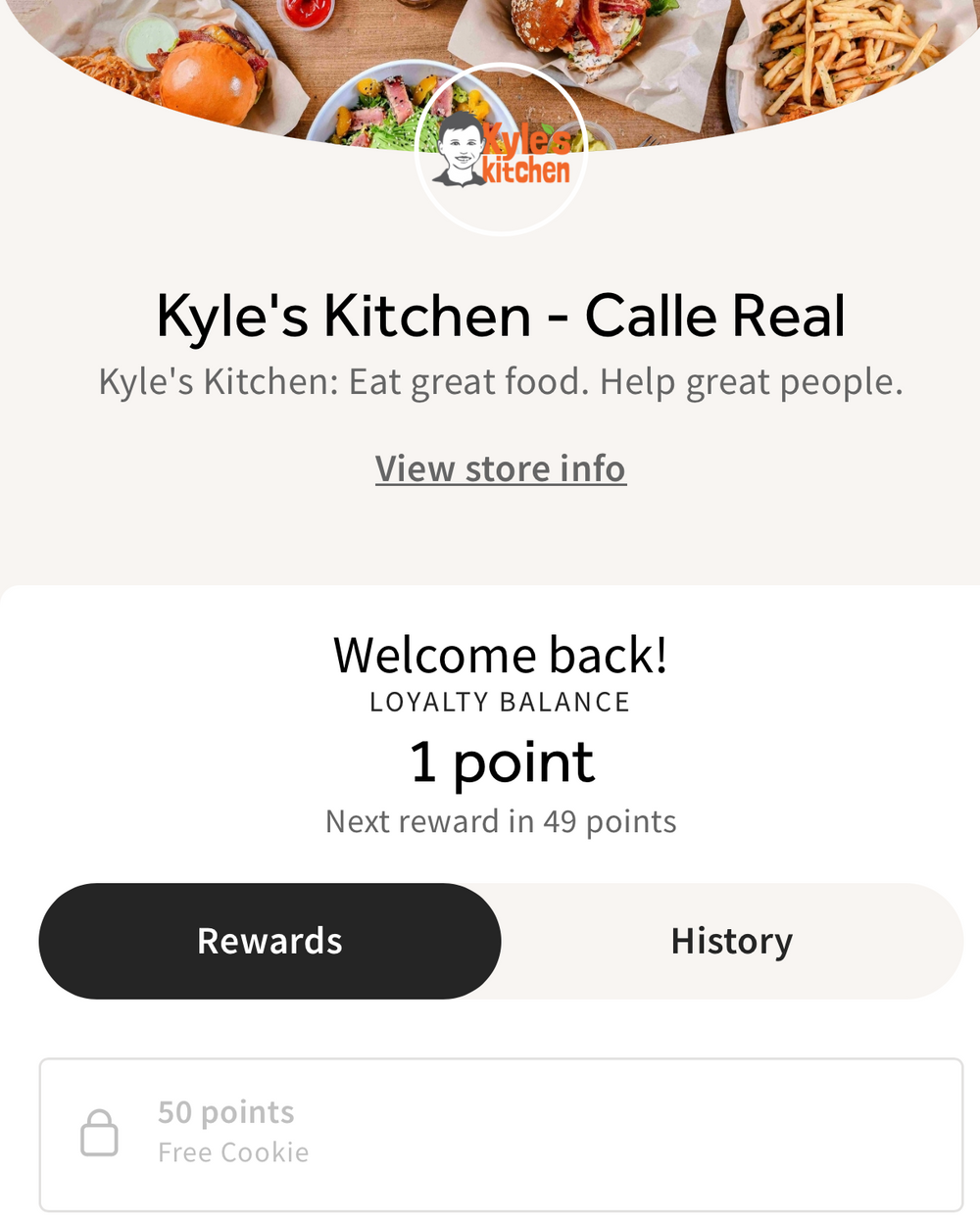This screenshot has width=980, height=1223.
Task: Click the tagline 'Eat great food. Help great people.'
Action: click(501, 381)
